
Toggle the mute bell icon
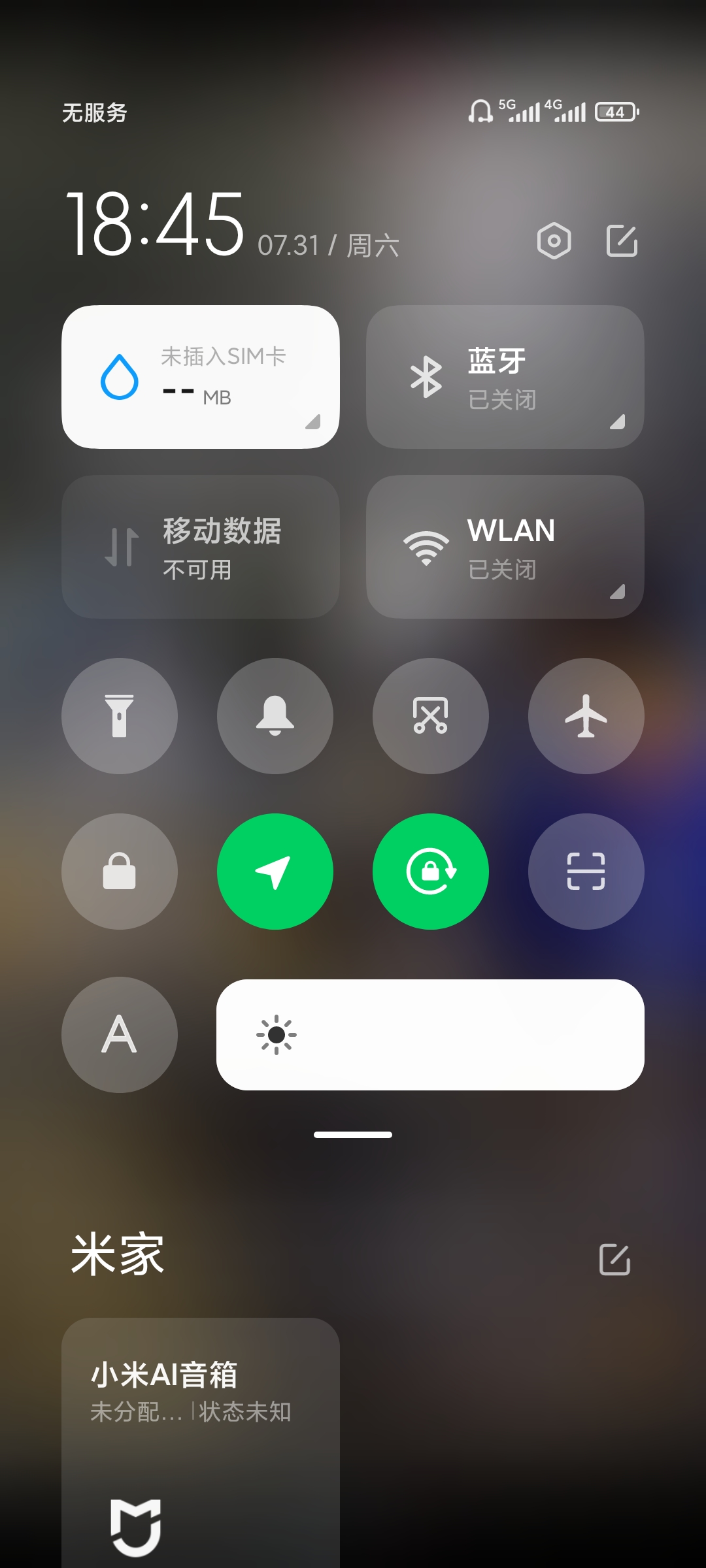pos(275,716)
